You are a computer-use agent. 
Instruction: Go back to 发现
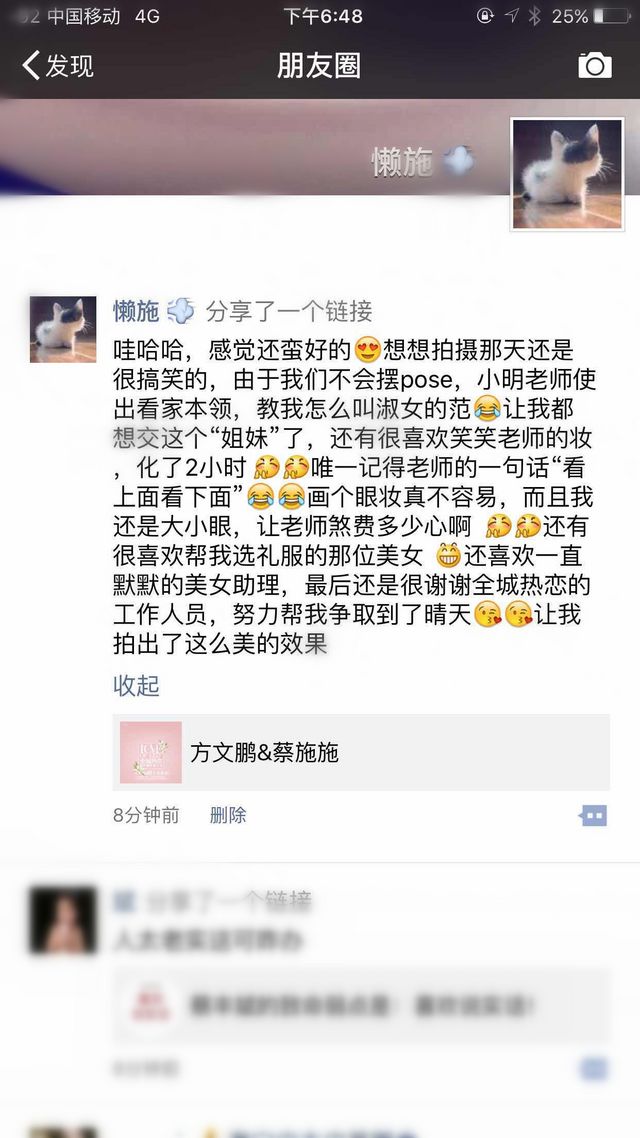click(x=58, y=66)
